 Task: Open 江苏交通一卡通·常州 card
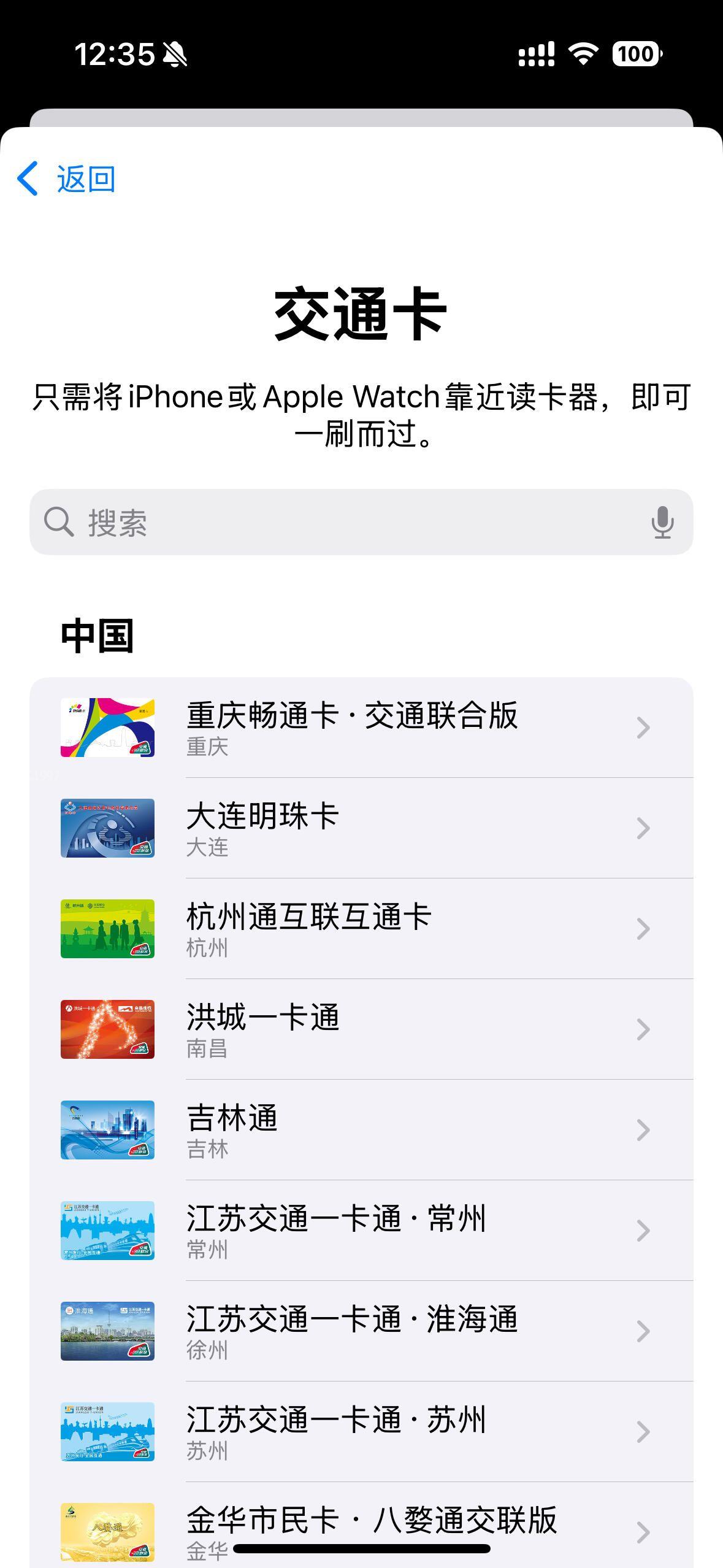[x=361, y=1231]
